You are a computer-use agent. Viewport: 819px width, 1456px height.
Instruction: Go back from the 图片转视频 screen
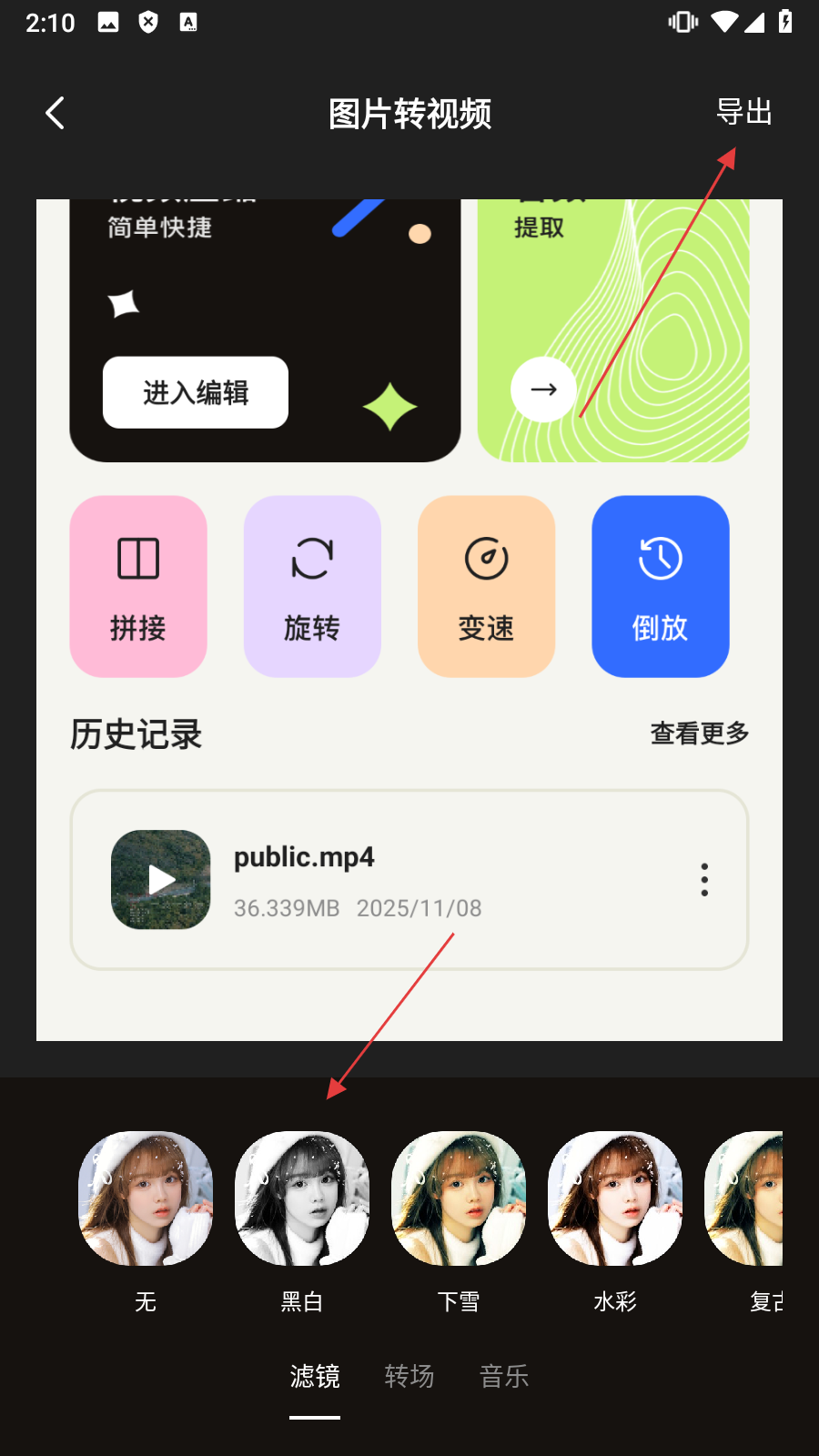(x=56, y=114)
